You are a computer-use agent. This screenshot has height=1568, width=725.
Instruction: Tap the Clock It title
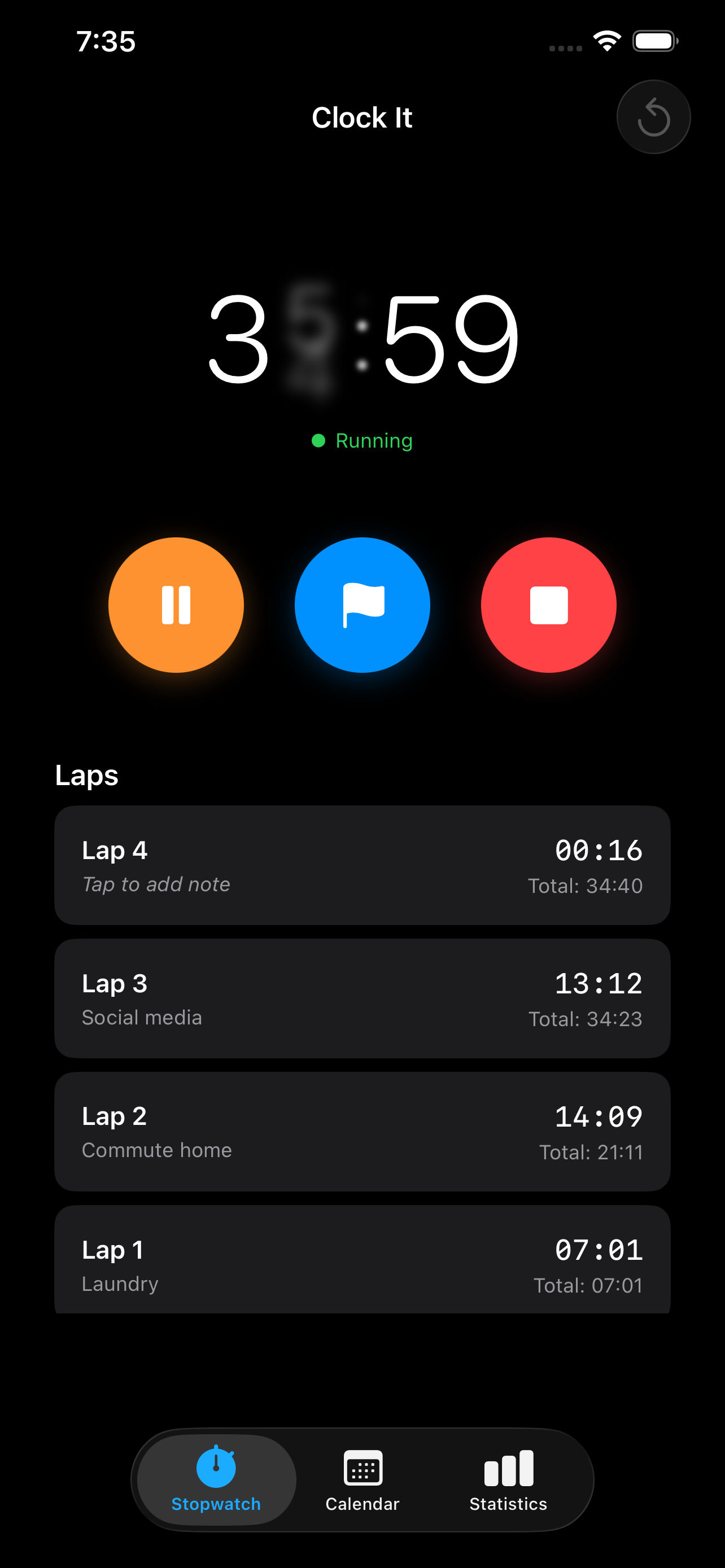pos(362,117)
